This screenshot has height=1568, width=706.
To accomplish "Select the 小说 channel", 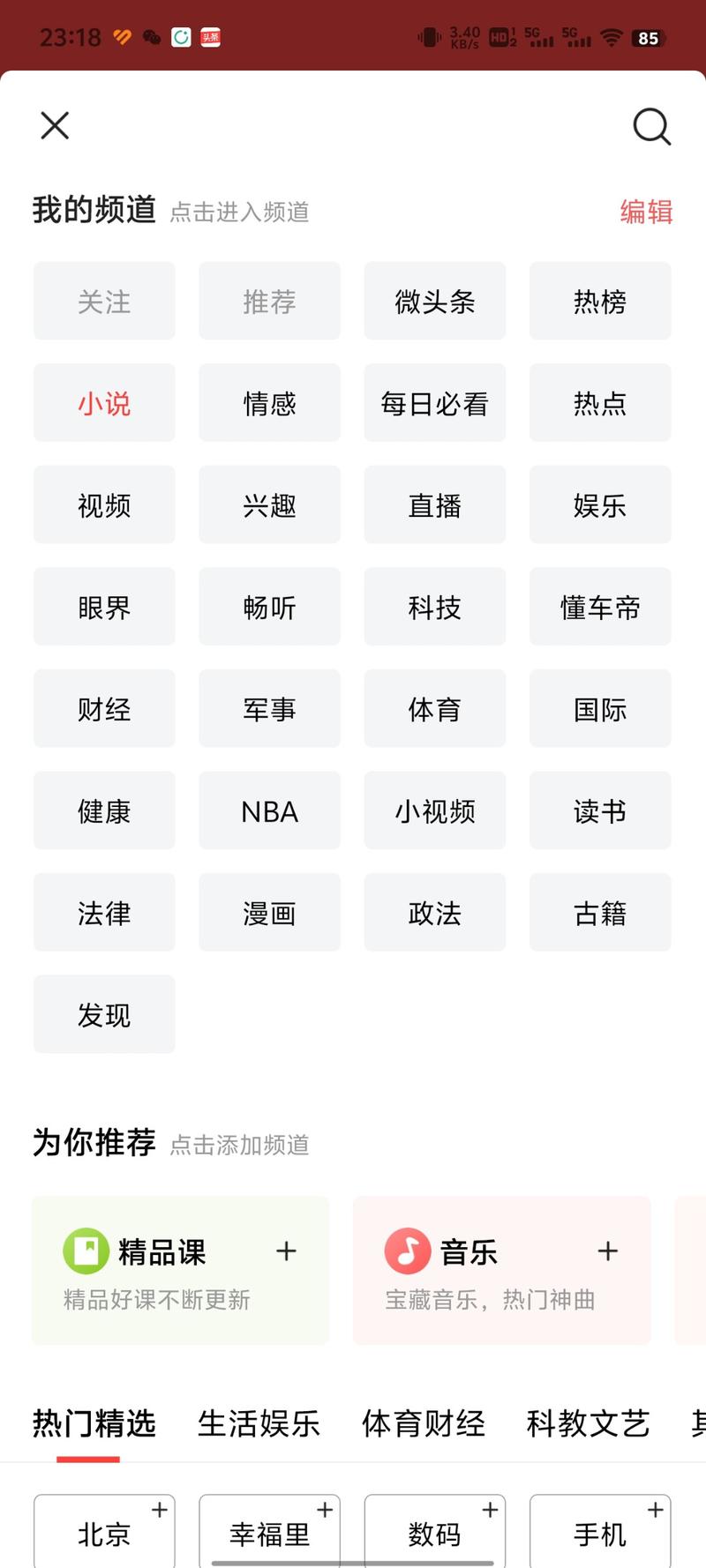I will (x=104, y=403).
